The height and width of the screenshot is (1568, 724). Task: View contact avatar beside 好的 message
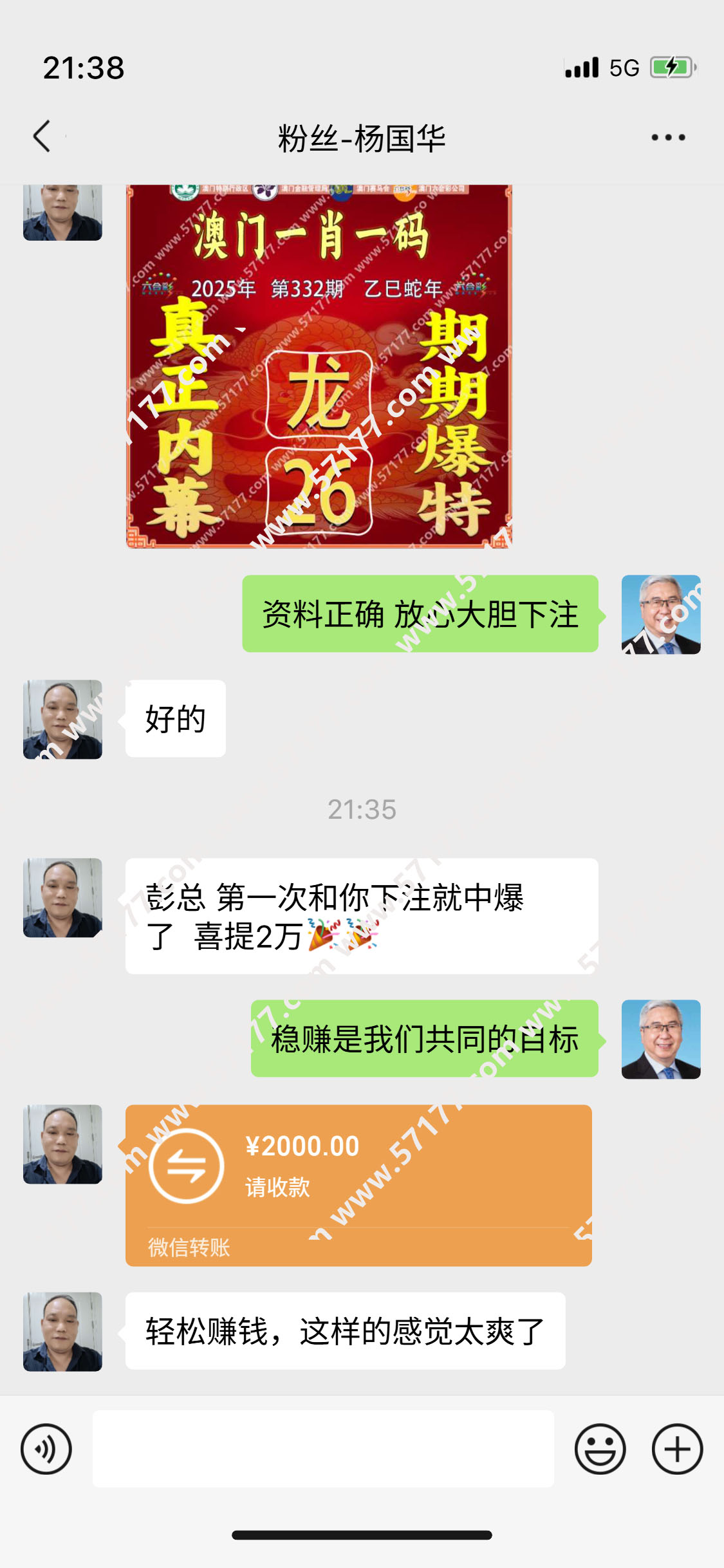click(x=62, y=719)
